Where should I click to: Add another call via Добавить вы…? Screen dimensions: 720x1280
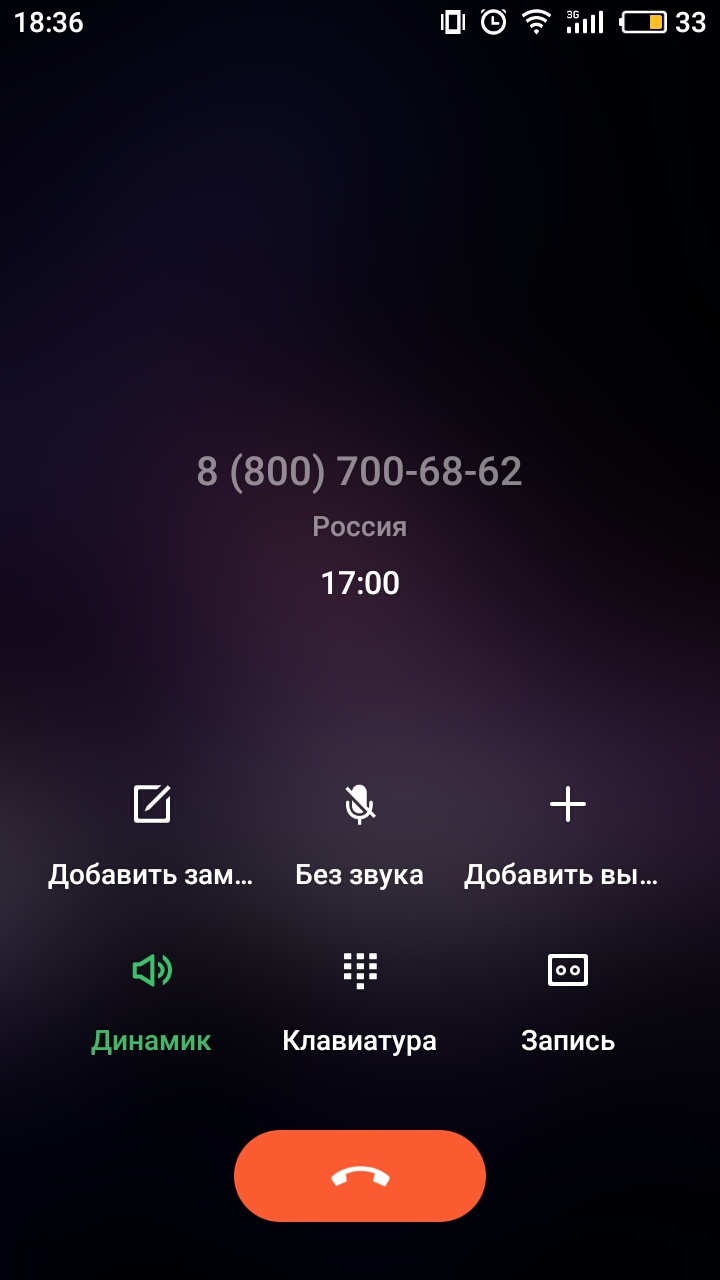567,804
